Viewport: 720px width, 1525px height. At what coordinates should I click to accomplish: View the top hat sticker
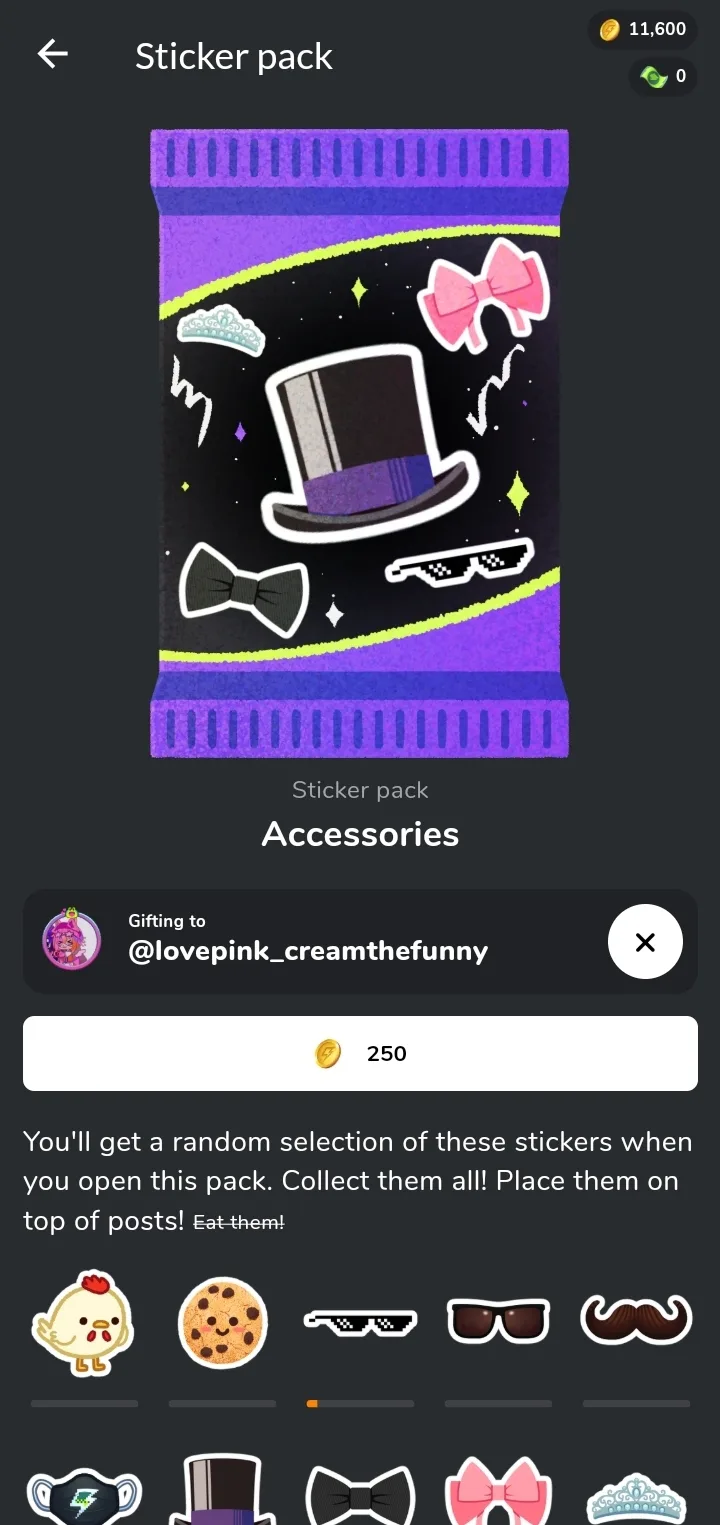pyautogui.click(x=222, y=1490)
